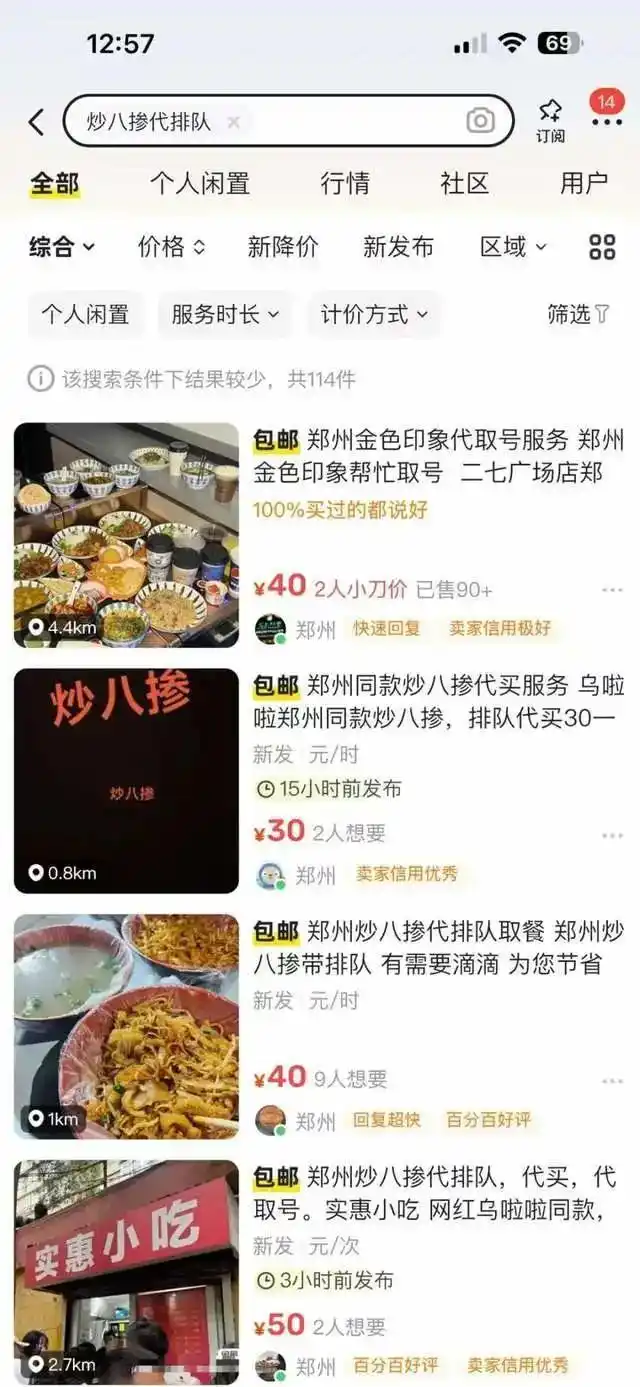Toggle the grid layout view
The image size is (640, 1387).
pos(602,247)
